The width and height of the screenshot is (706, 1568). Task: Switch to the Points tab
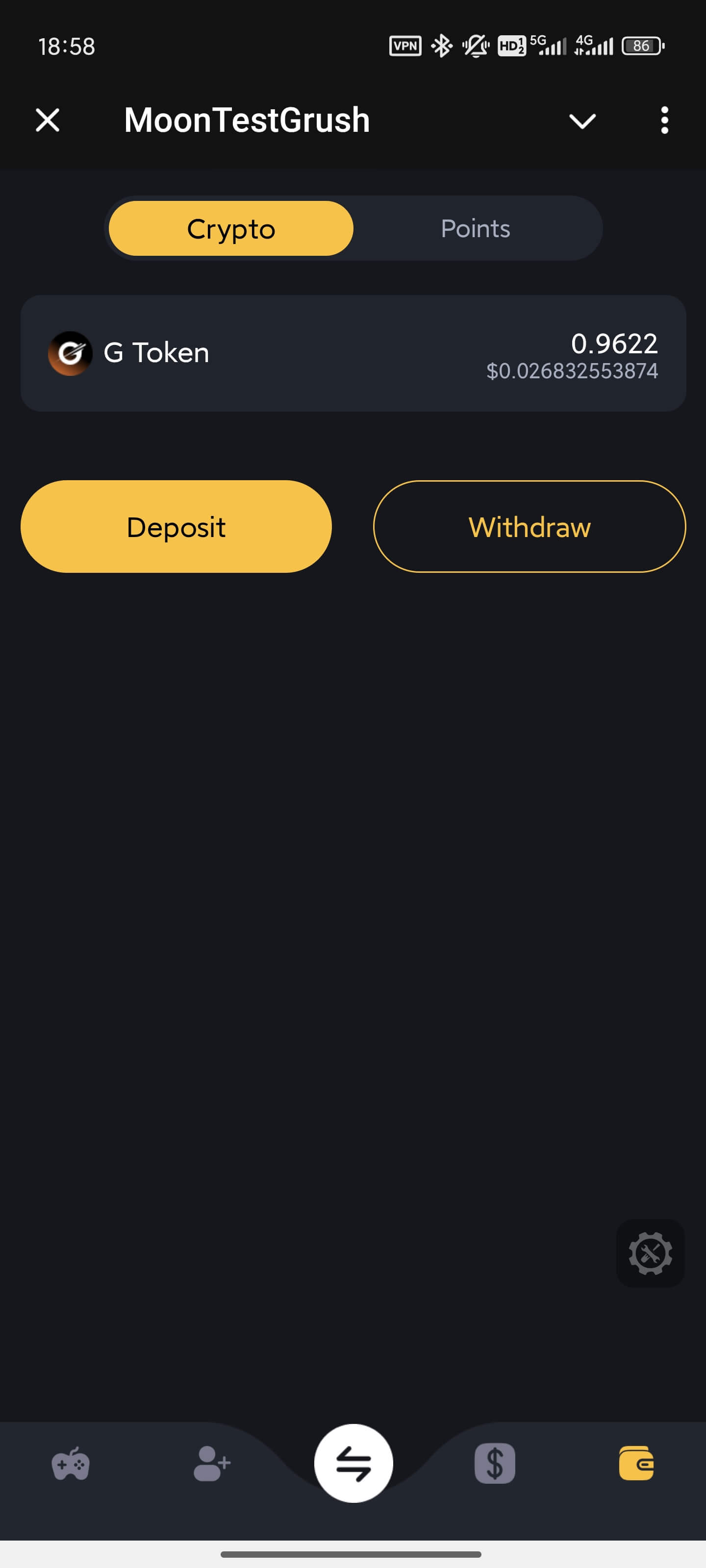tap(475, 228)
